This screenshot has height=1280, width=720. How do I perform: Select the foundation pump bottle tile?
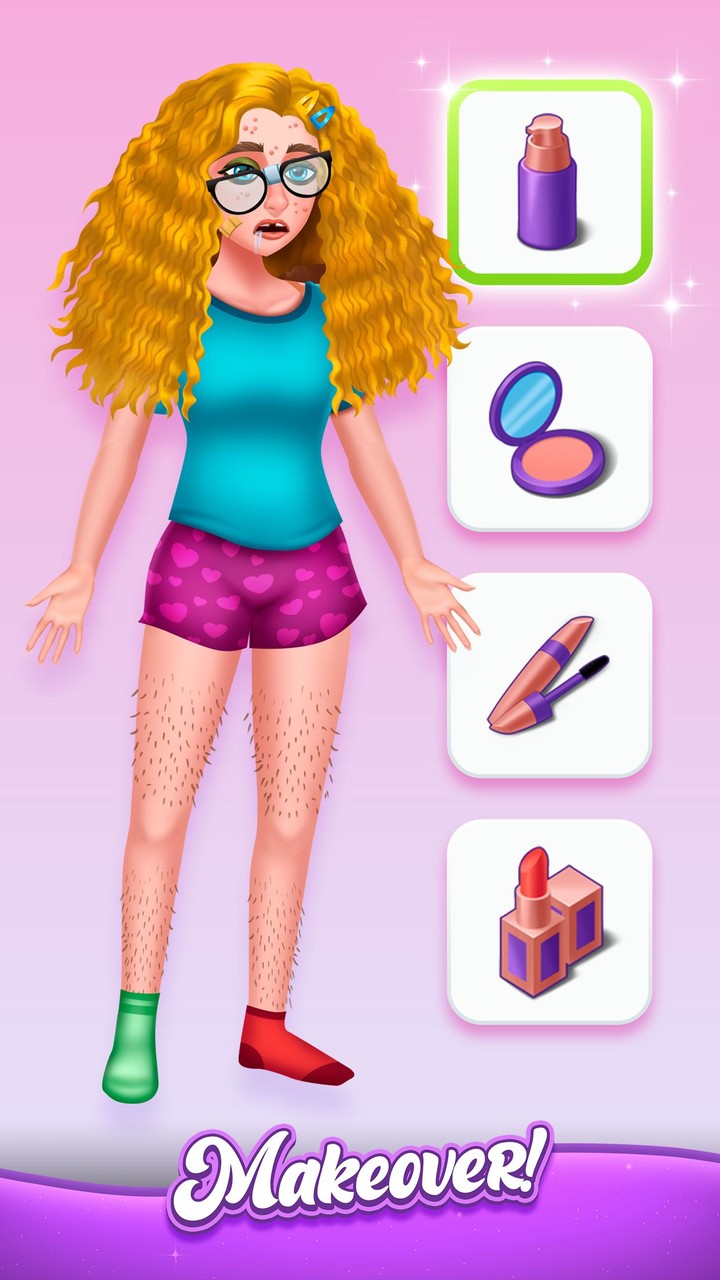click(549, 182)
